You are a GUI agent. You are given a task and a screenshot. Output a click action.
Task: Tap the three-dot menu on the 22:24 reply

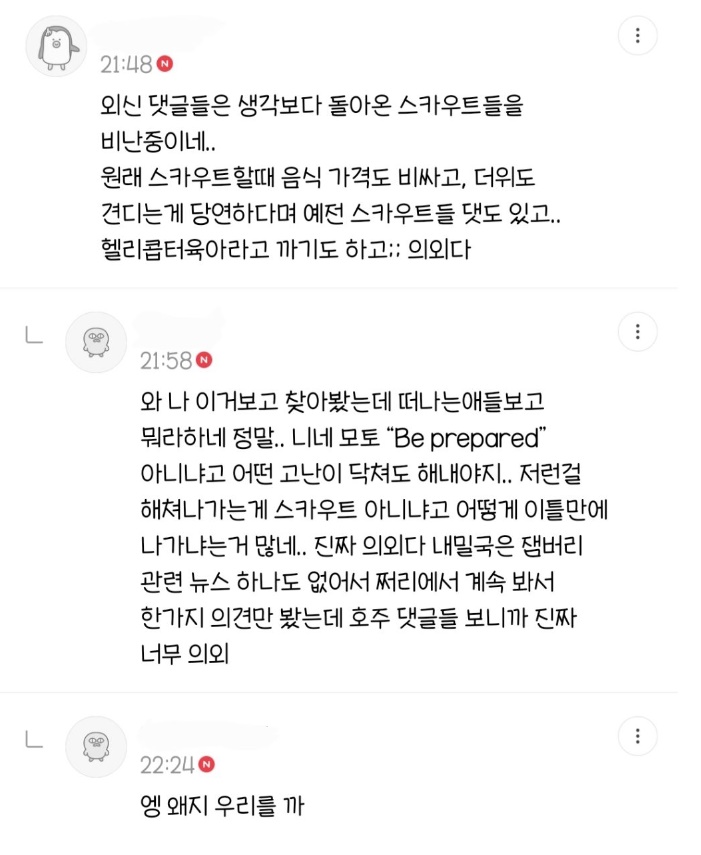(637, 737)
